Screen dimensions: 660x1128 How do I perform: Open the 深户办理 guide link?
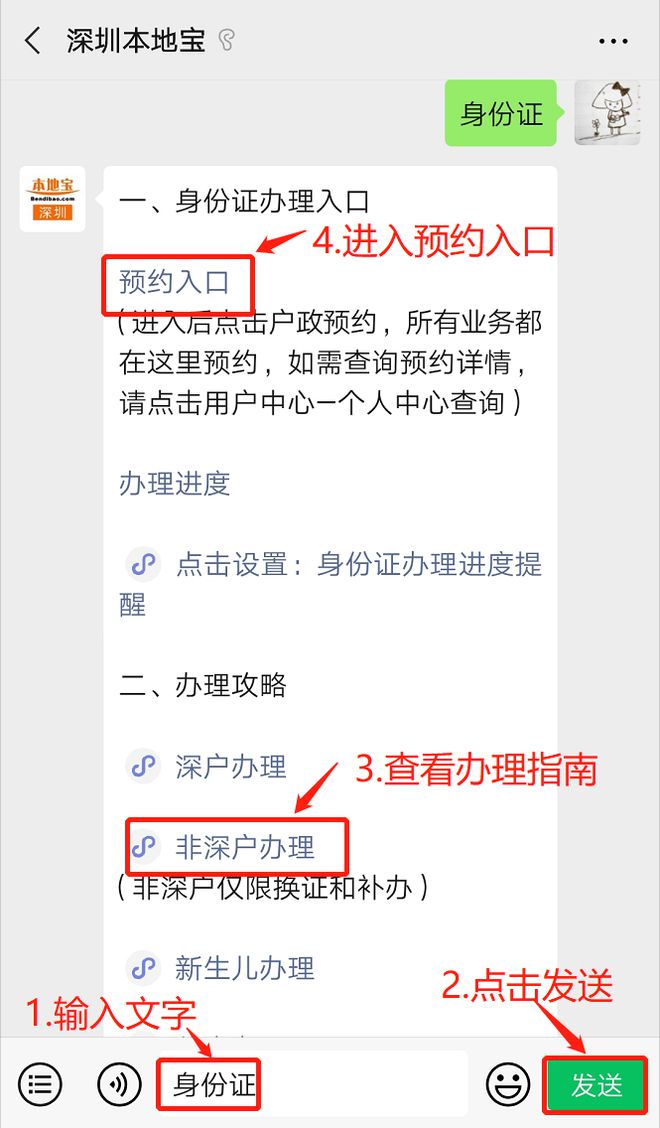pyautogui.click(x=230, y=767)
